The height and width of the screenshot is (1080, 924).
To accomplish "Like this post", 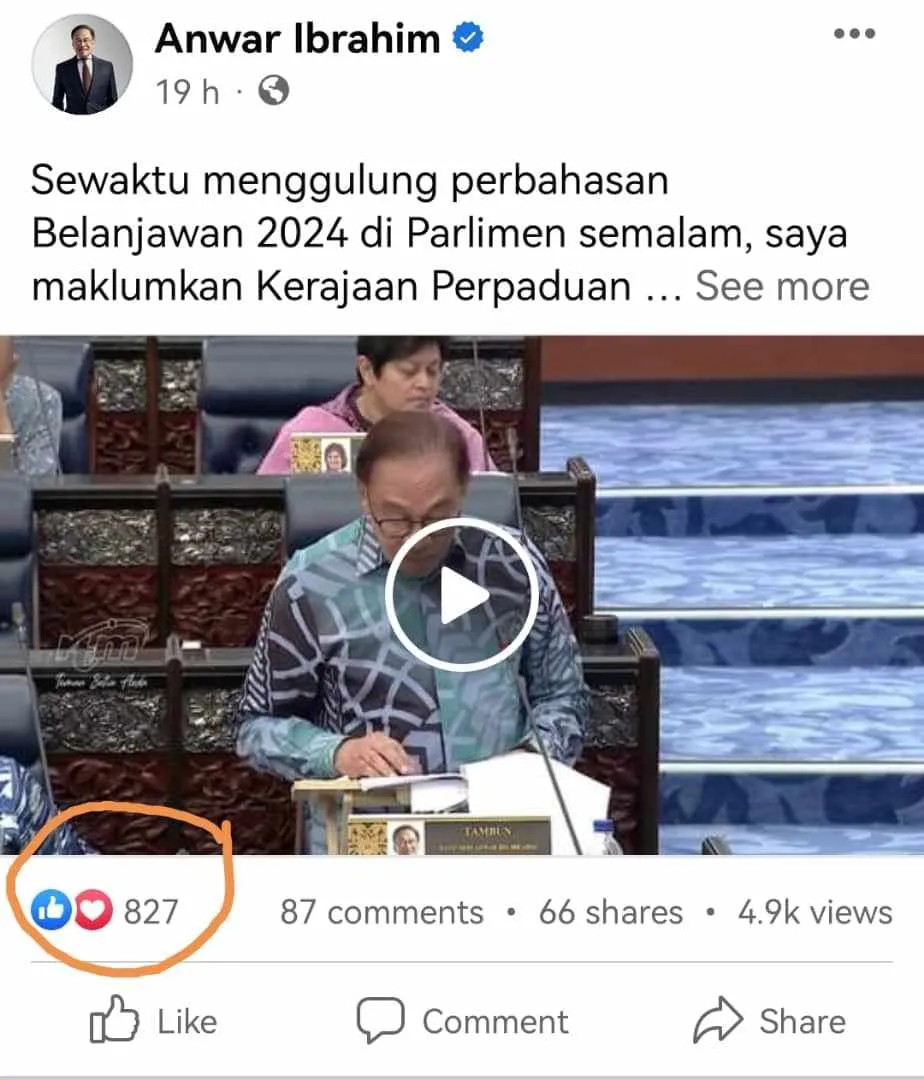I will coord(153,1021).
